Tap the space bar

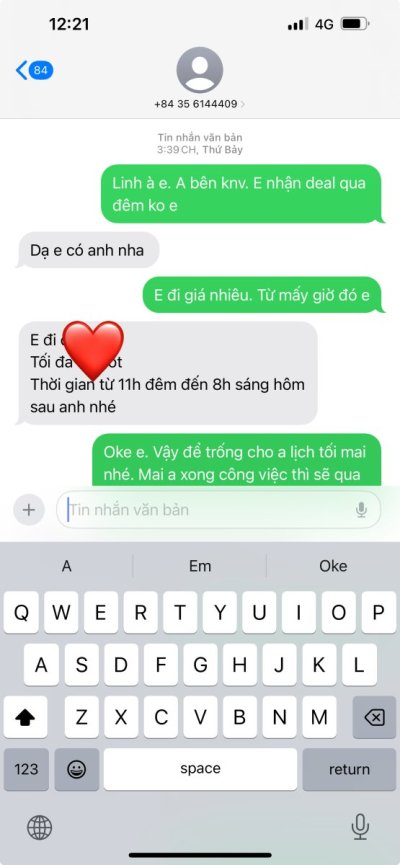(x=200, y=769)
